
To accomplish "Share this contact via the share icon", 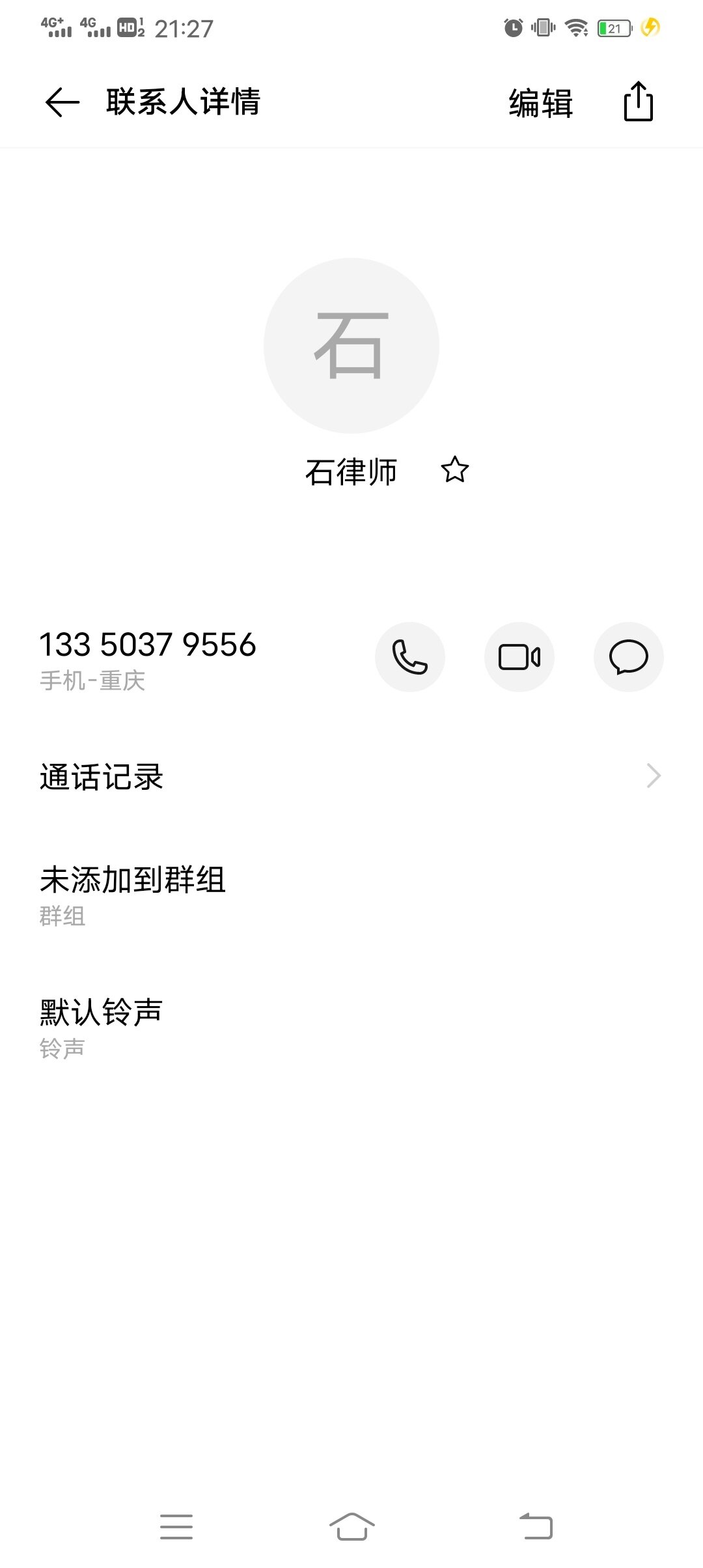I will coord(639,102).
